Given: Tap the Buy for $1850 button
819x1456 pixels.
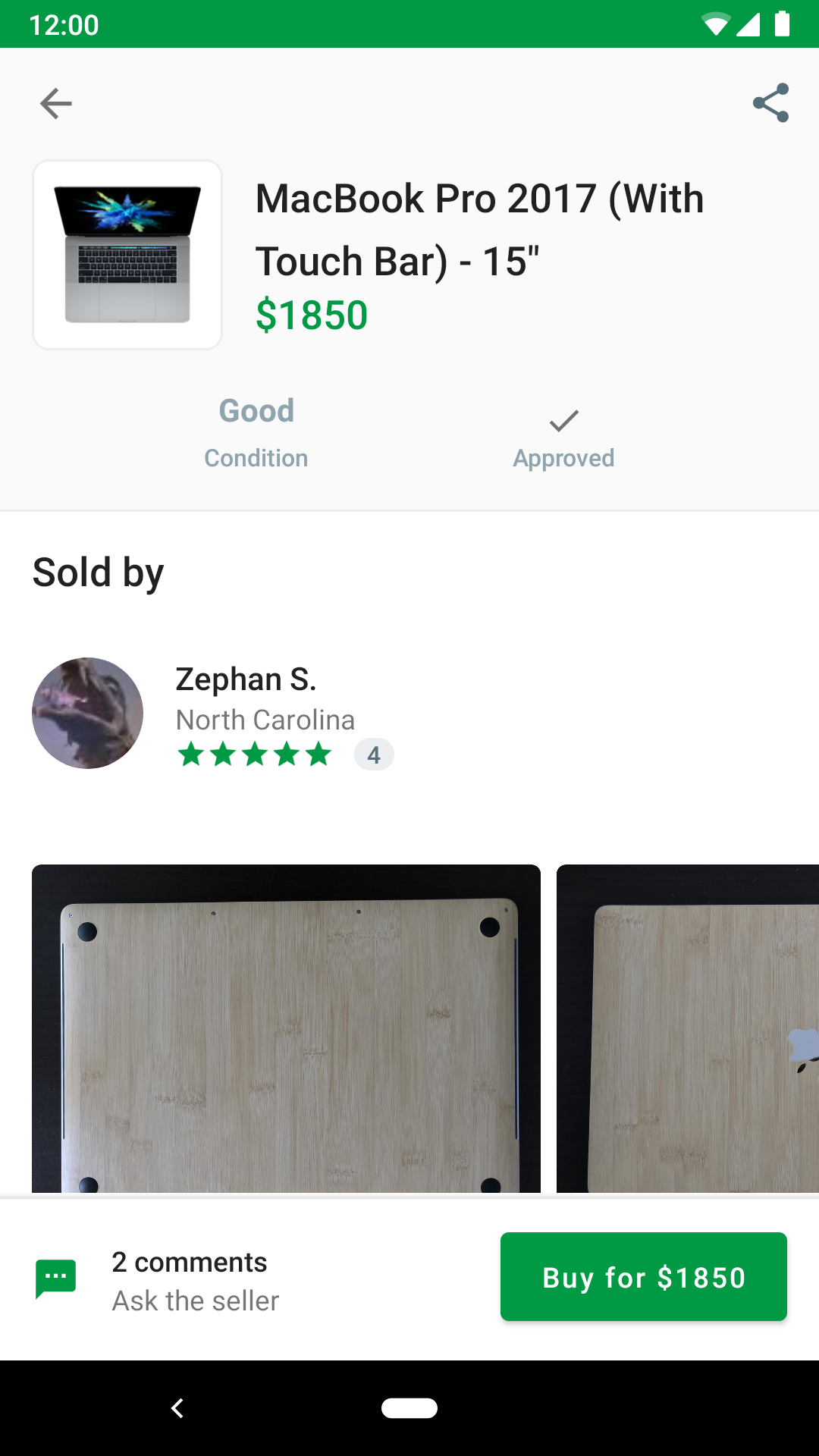Looking at the screenshot, I should tap(643, 1276).
